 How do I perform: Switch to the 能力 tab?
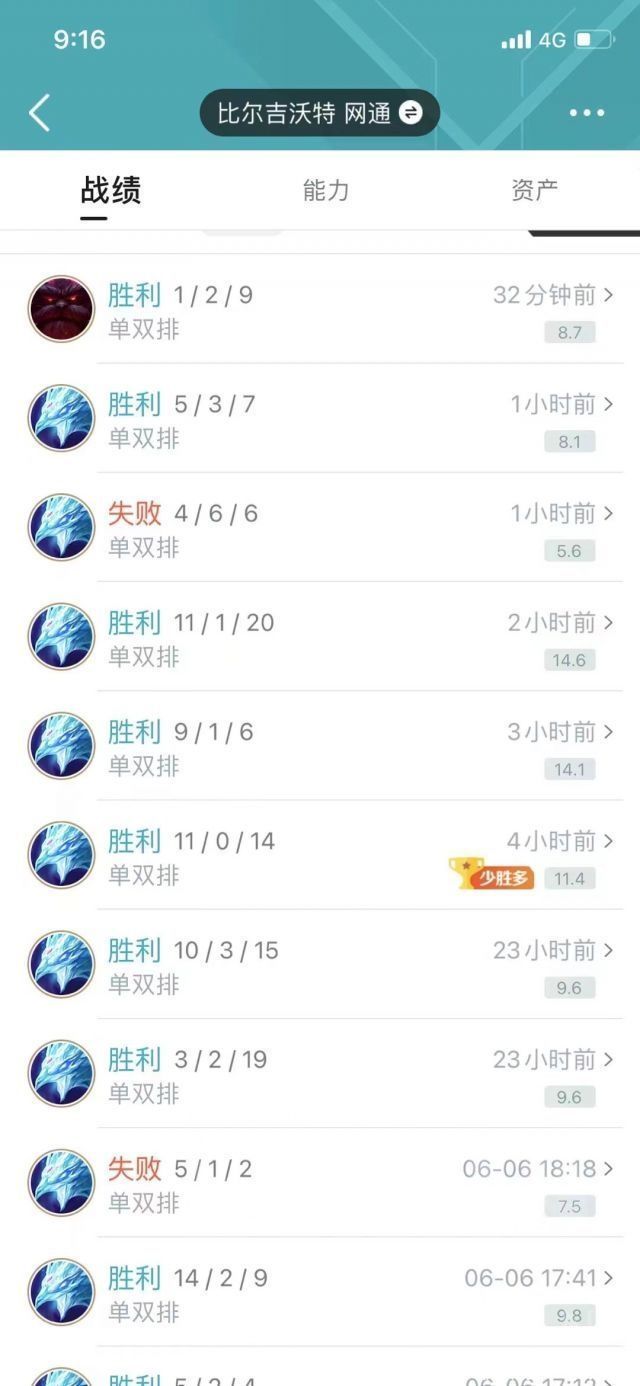tap(326, 190)
